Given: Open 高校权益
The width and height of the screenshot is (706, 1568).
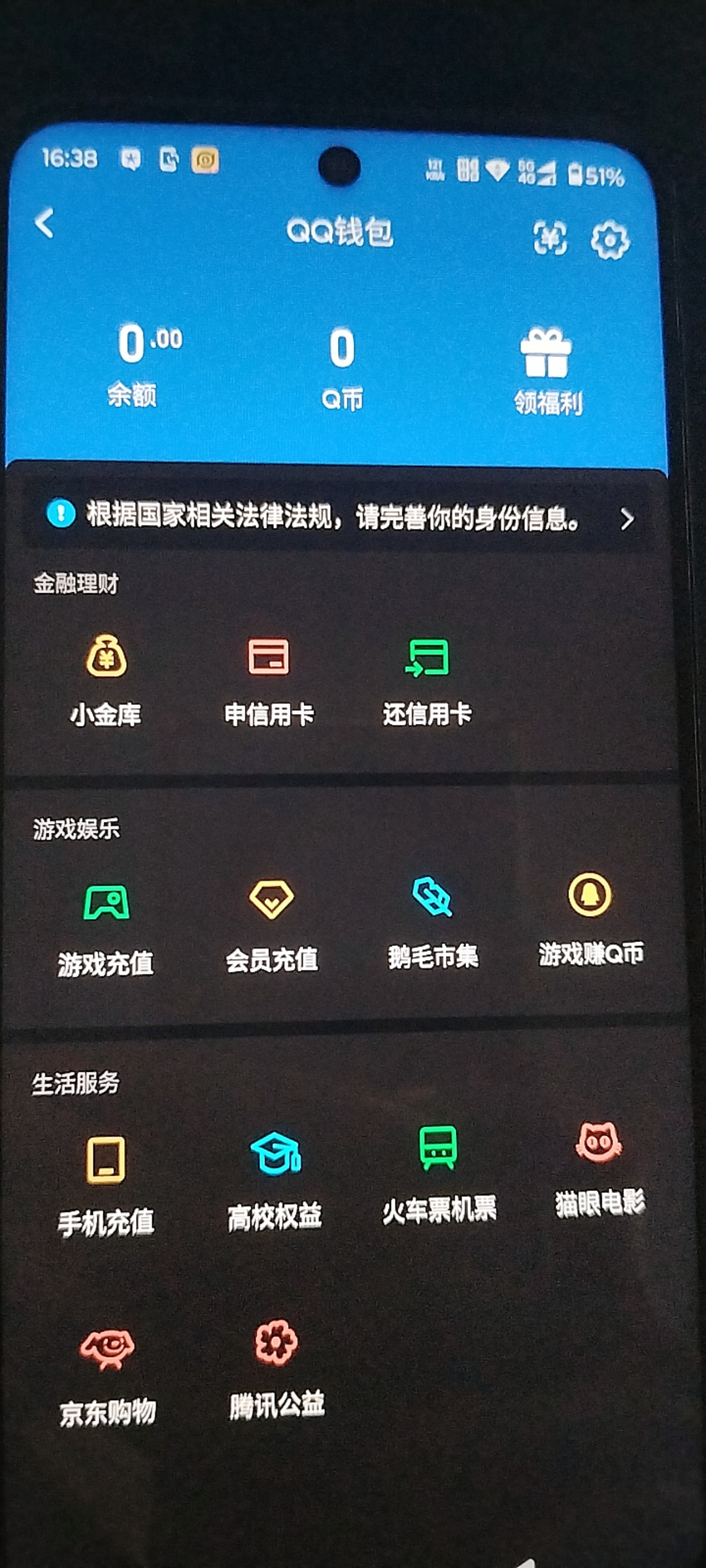Looking at the screenshot, I should coord(275,1179).
